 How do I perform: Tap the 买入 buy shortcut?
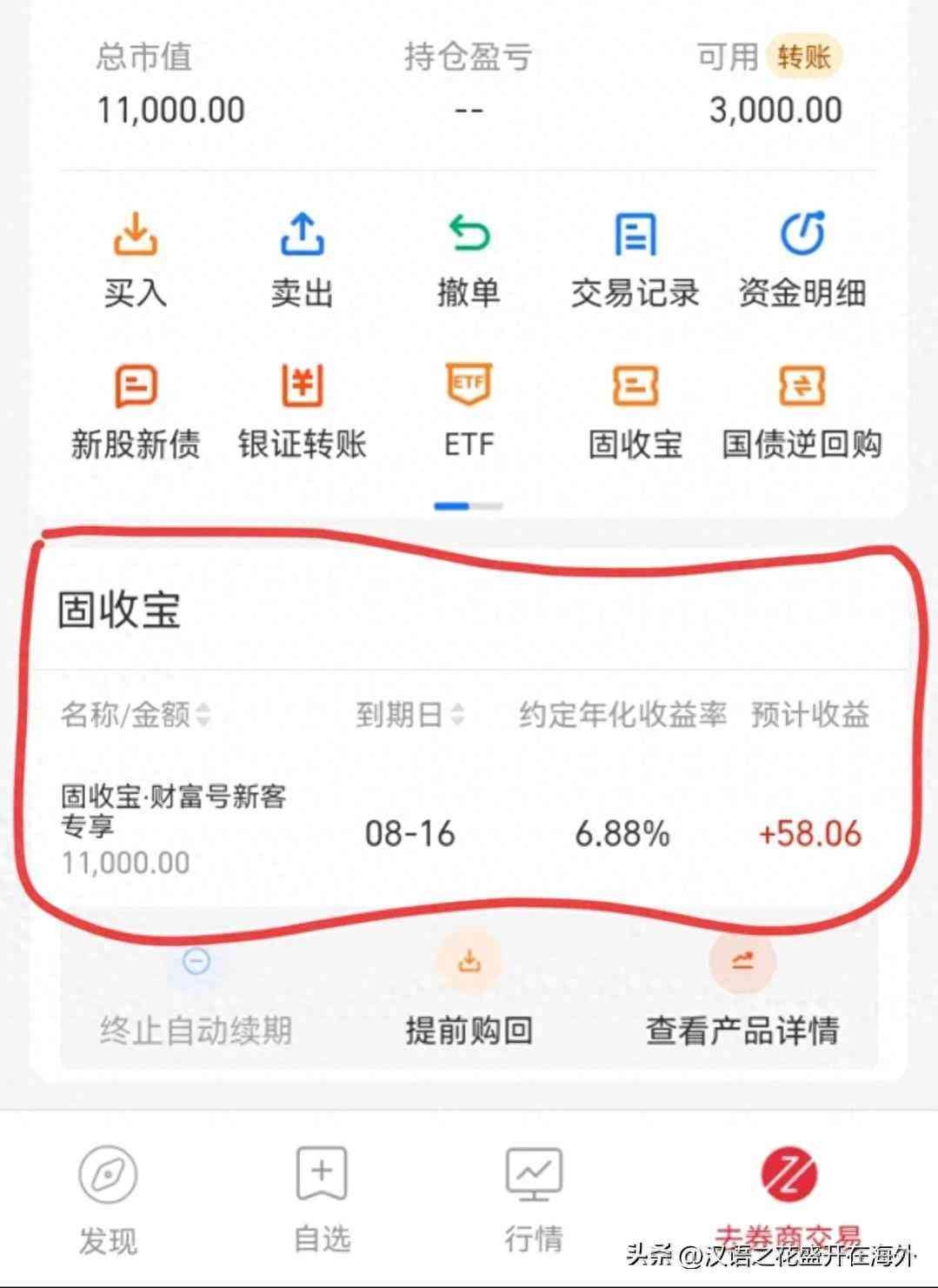coord(135,258)
